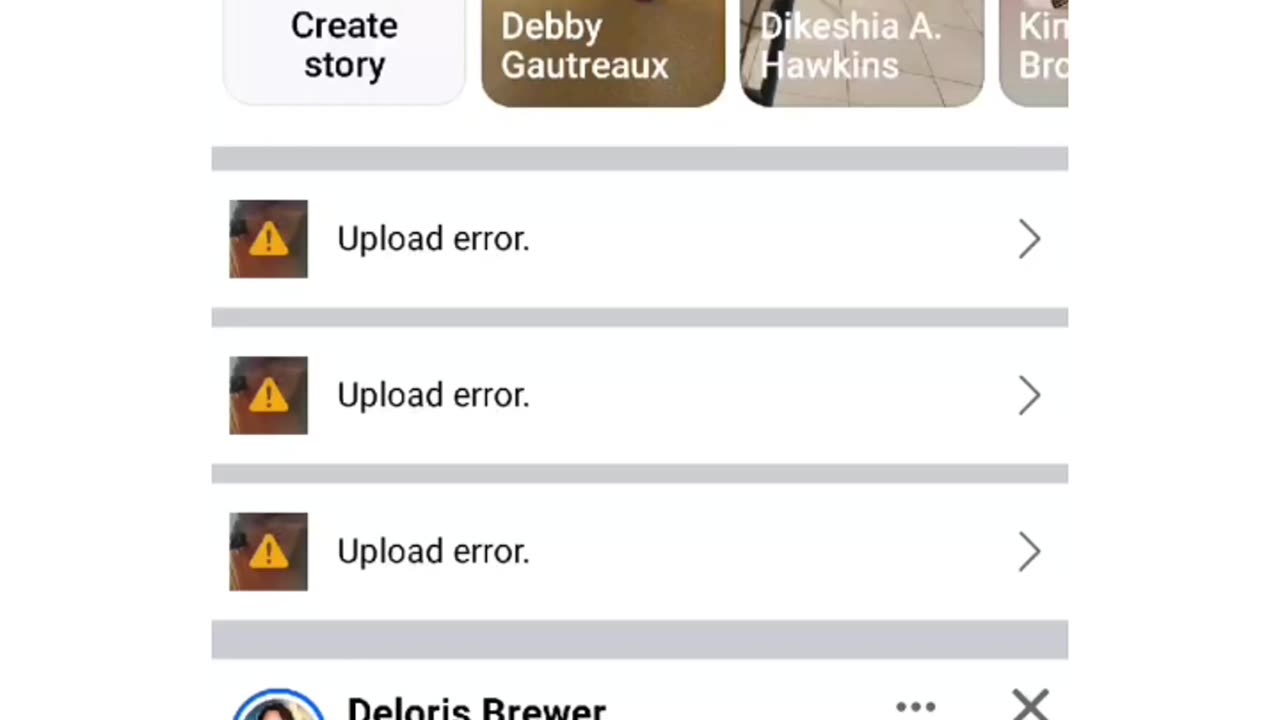Image resolution: width=1280 pixels, height=720 pixels.
Task: View Debby Gautreaux's story
Action: (x=603, y=48)
